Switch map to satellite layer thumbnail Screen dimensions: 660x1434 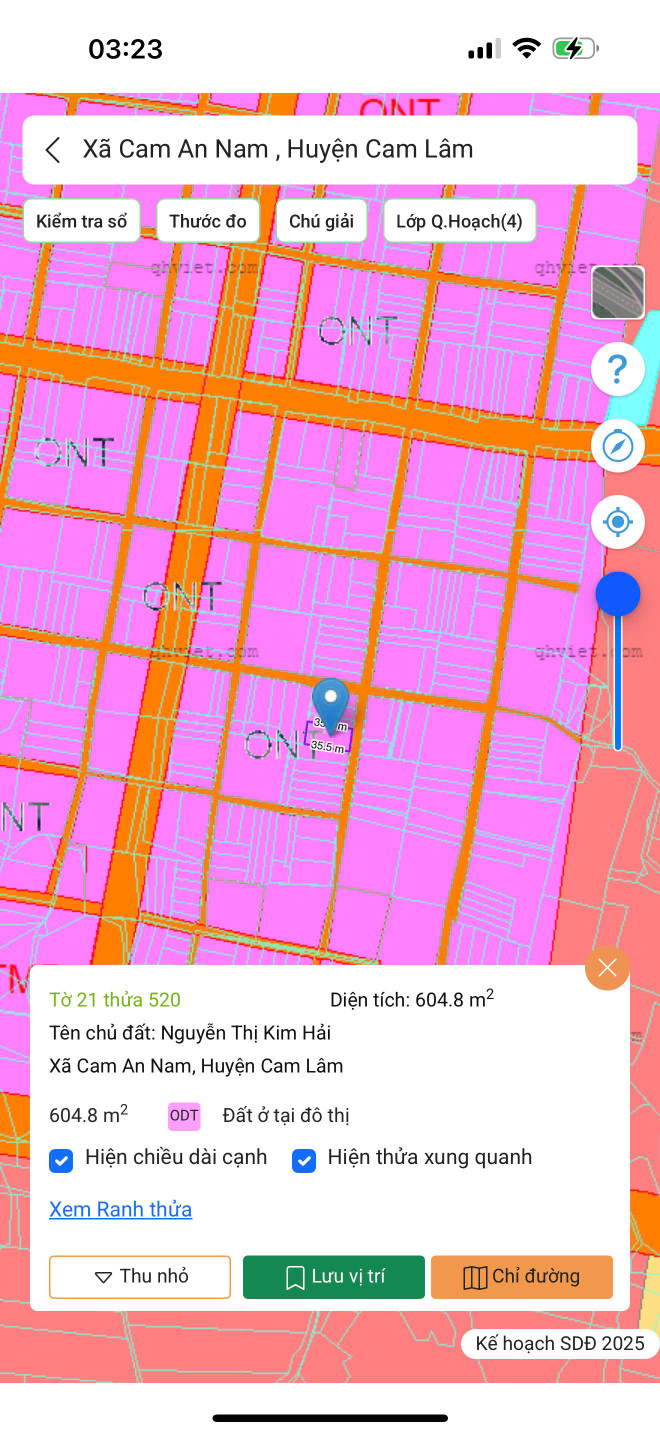(617, 293)
